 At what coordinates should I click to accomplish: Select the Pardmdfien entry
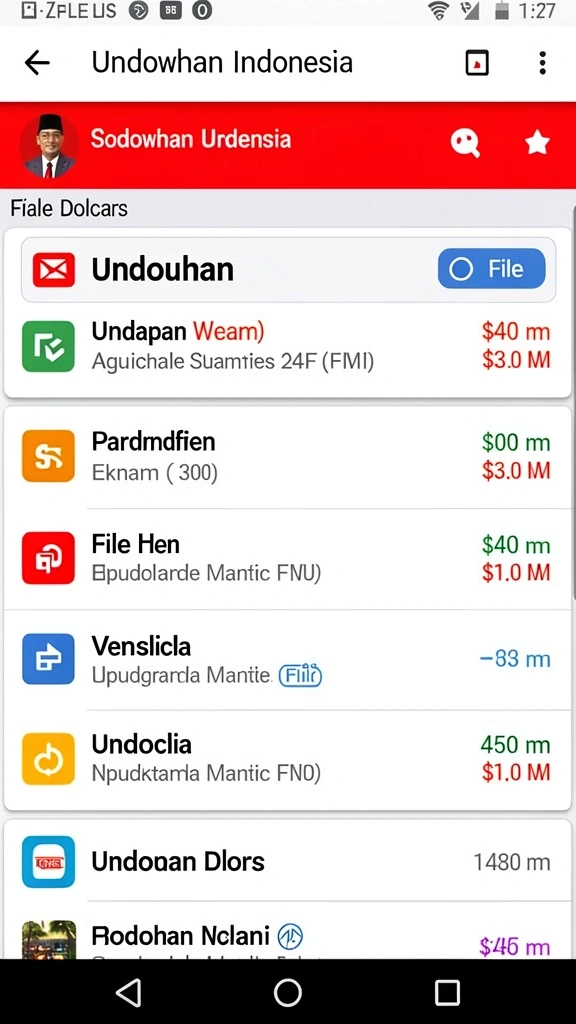(288, 456)
